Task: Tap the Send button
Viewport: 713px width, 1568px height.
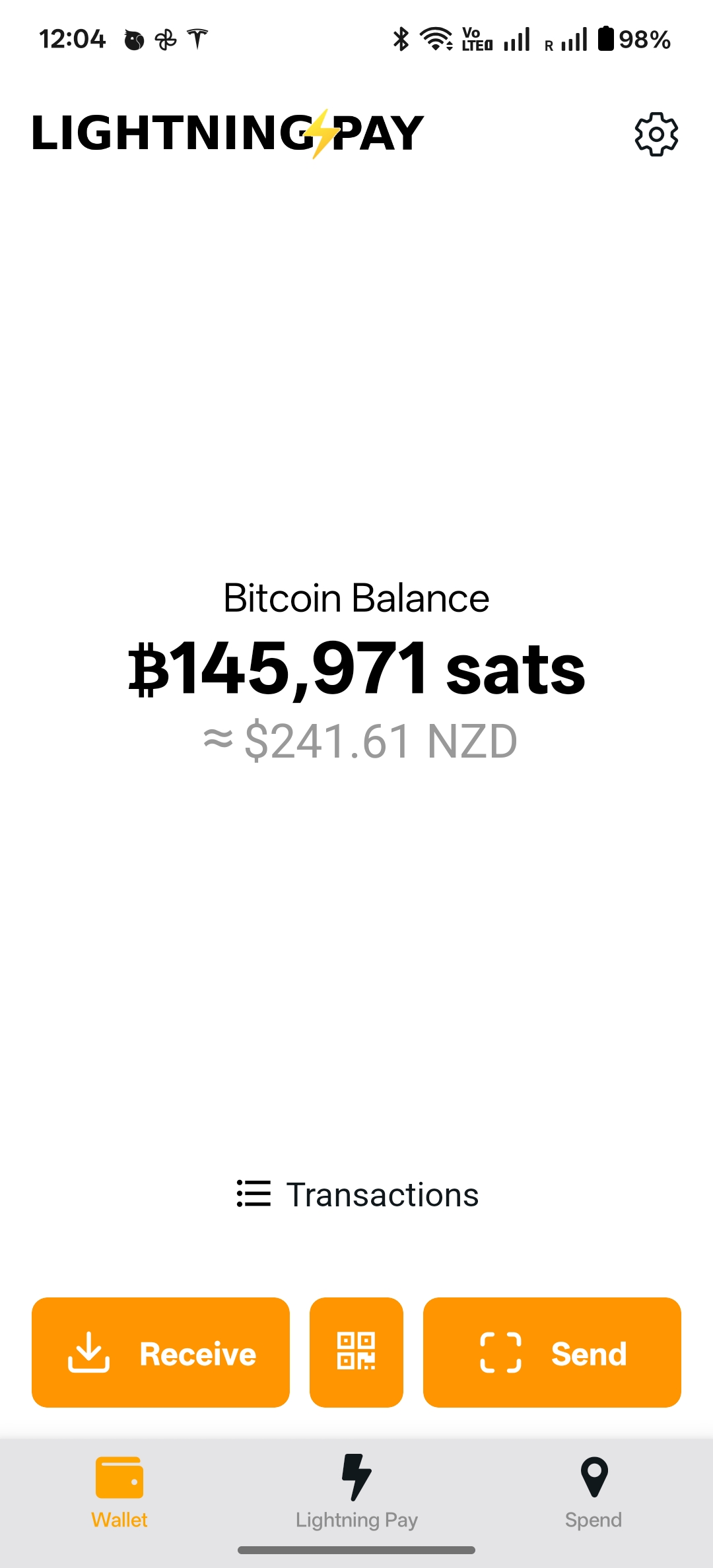Action: (552, 1352)
